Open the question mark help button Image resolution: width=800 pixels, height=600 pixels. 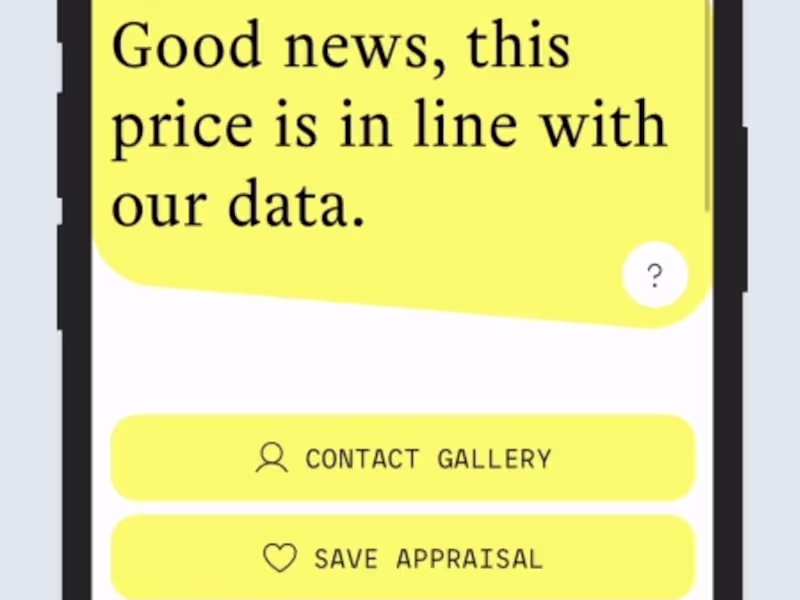pyautogui.click(x=654, y=276)
